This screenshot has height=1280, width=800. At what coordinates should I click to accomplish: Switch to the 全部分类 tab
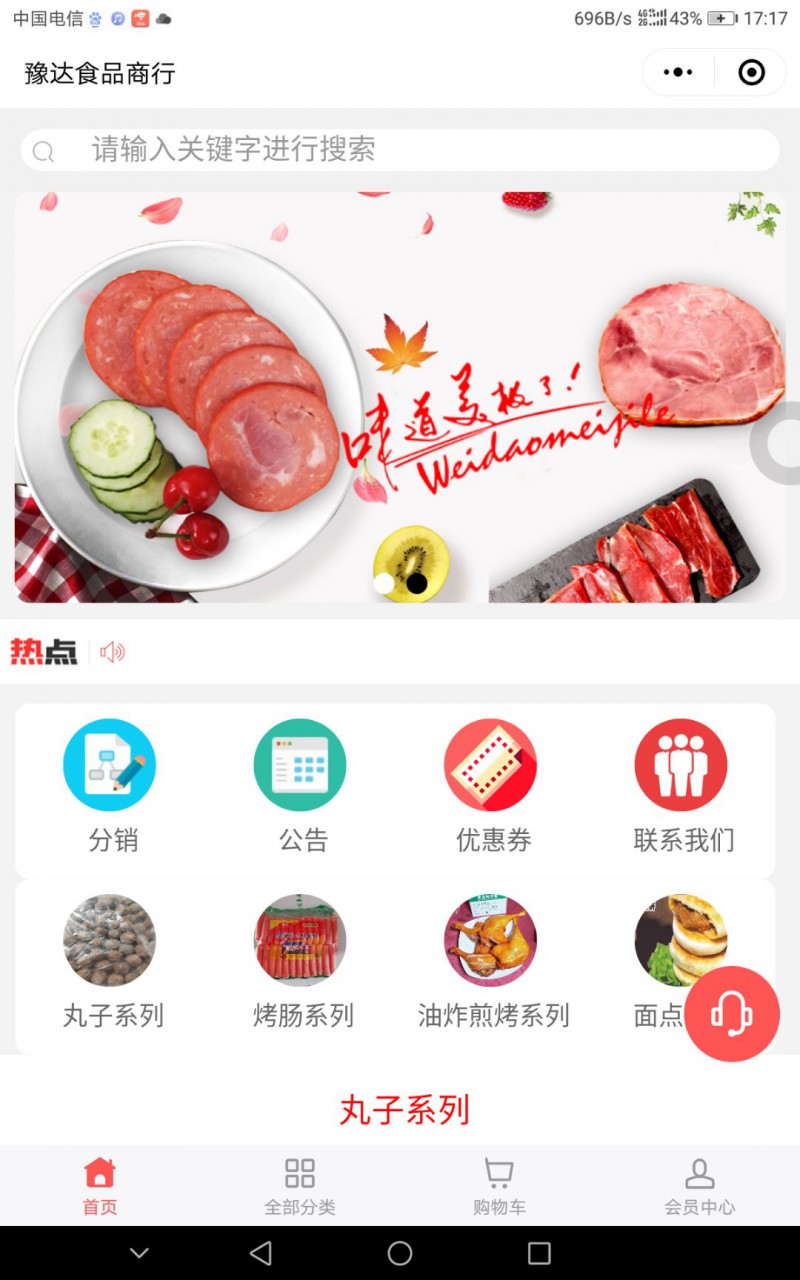300,1186
